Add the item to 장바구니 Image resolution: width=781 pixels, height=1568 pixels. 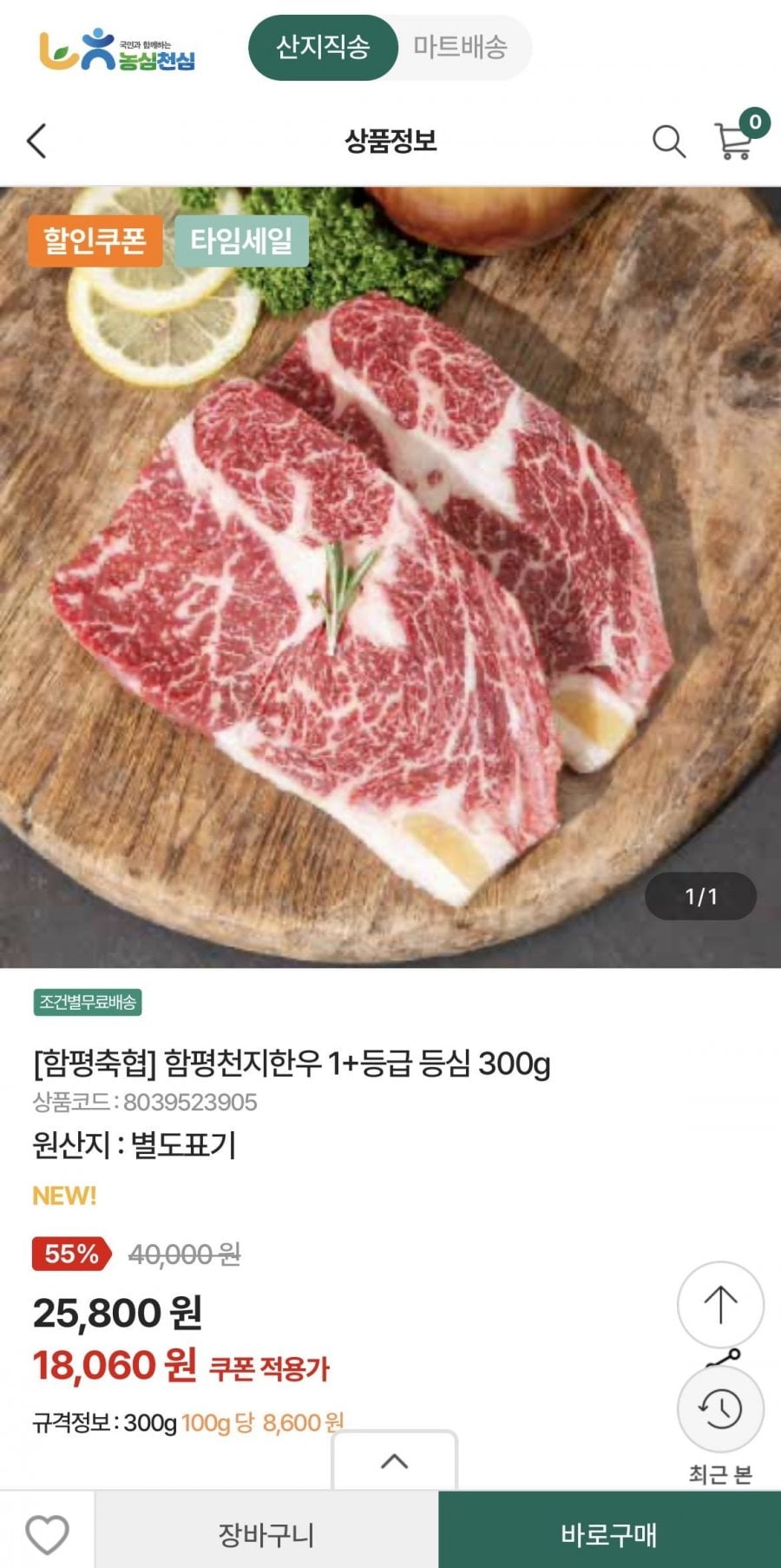(266, 1534)
